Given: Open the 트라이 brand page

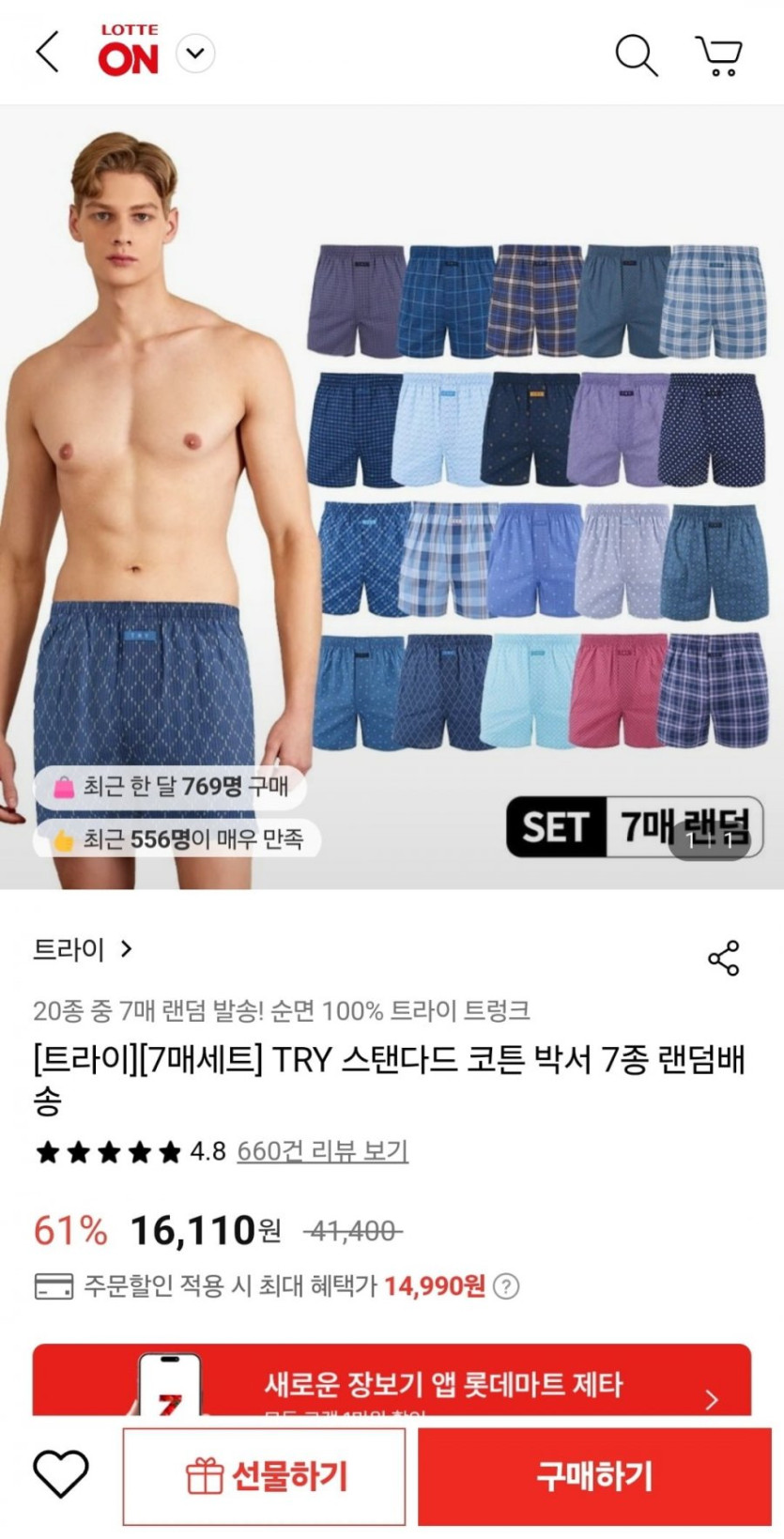Looking at the screenshot, I should (x=83, y=949).
